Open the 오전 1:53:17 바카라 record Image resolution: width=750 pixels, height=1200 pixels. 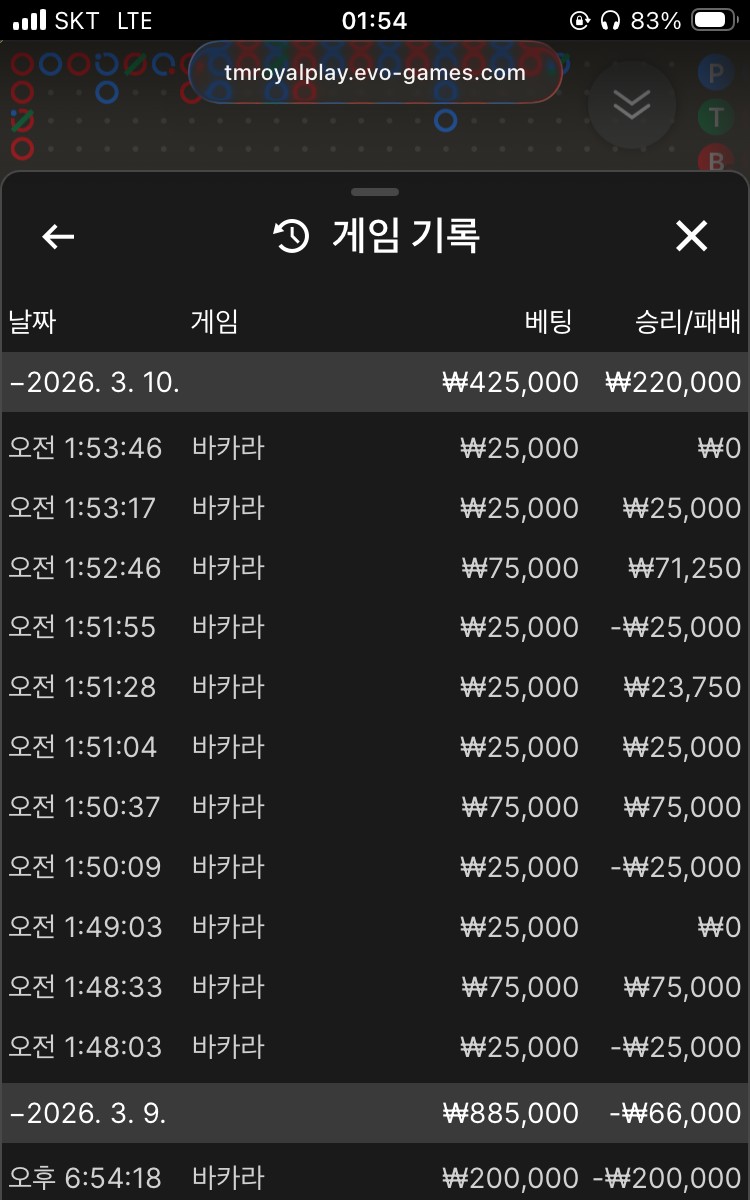pyautogui.click(x=375, y=508)
